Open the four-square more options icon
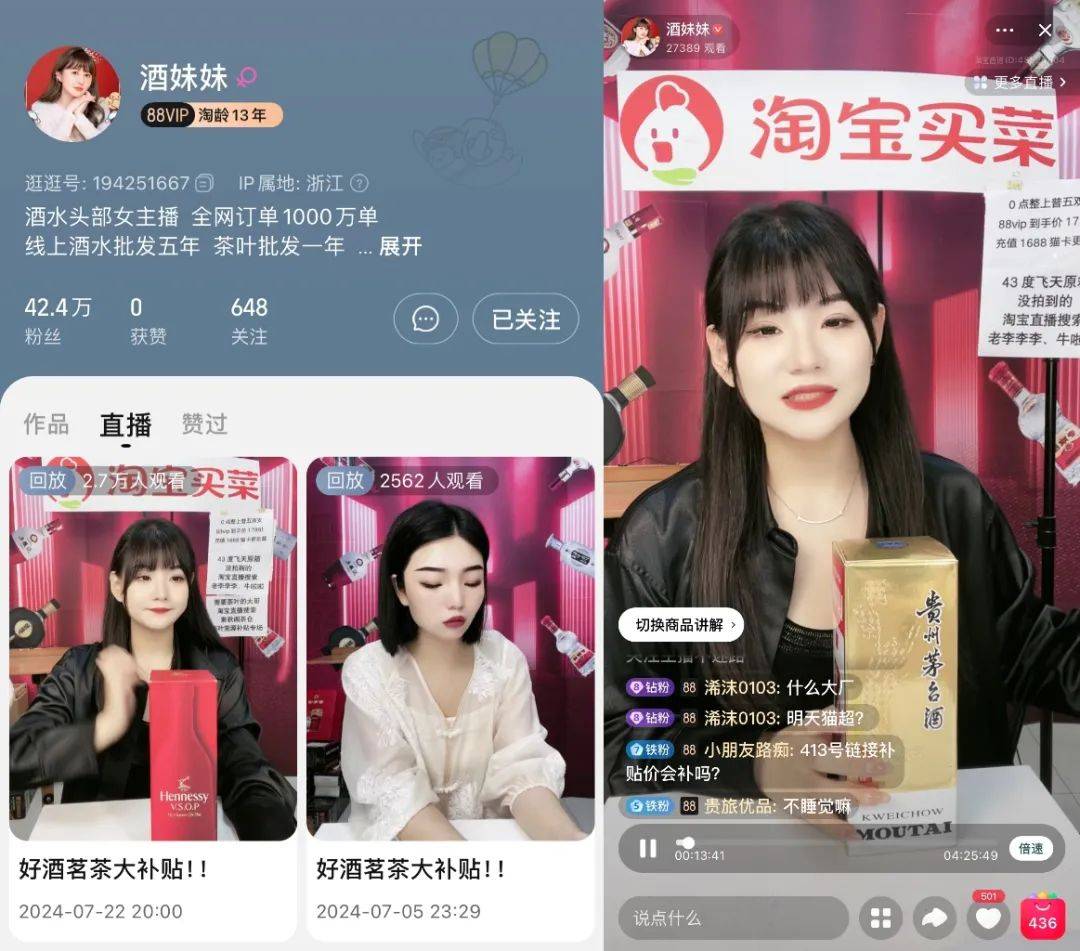The width and height of the screenshot is (1080, 951). point(880,918)
